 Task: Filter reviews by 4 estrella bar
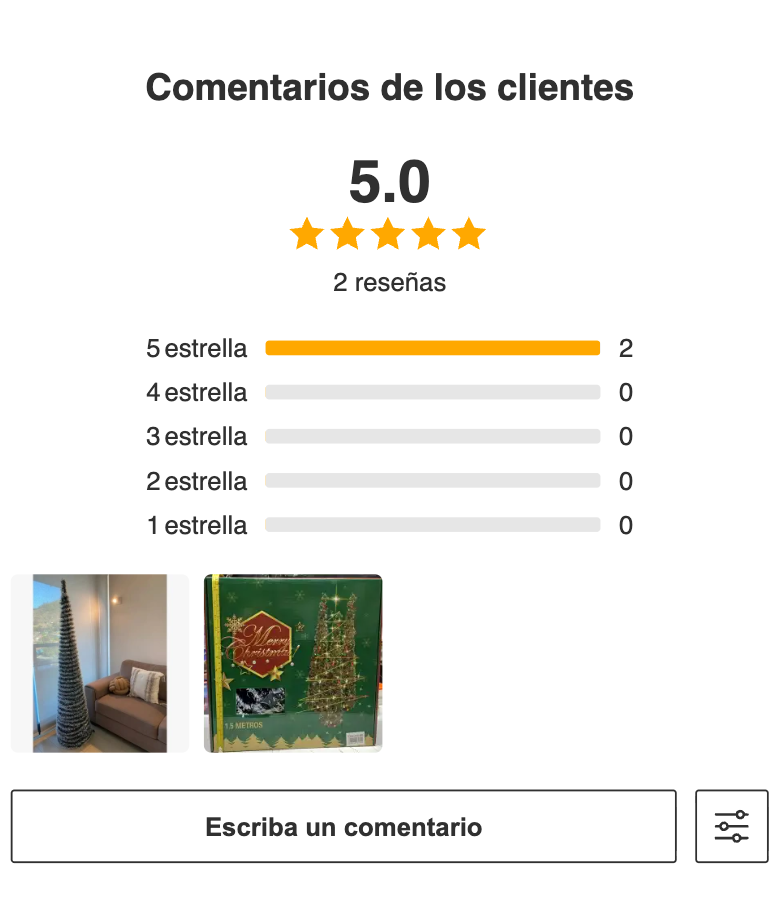(432, 392)
